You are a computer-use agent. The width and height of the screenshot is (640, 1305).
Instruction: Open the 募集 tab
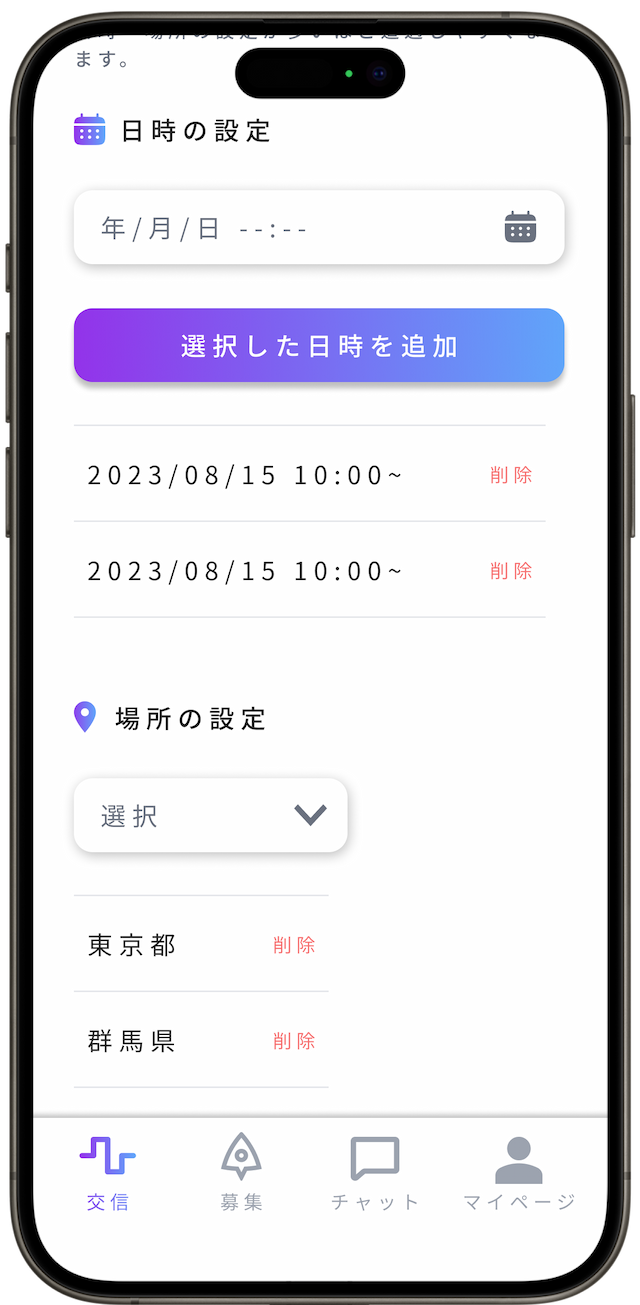pyautogui.click(x=241, y=1174)
